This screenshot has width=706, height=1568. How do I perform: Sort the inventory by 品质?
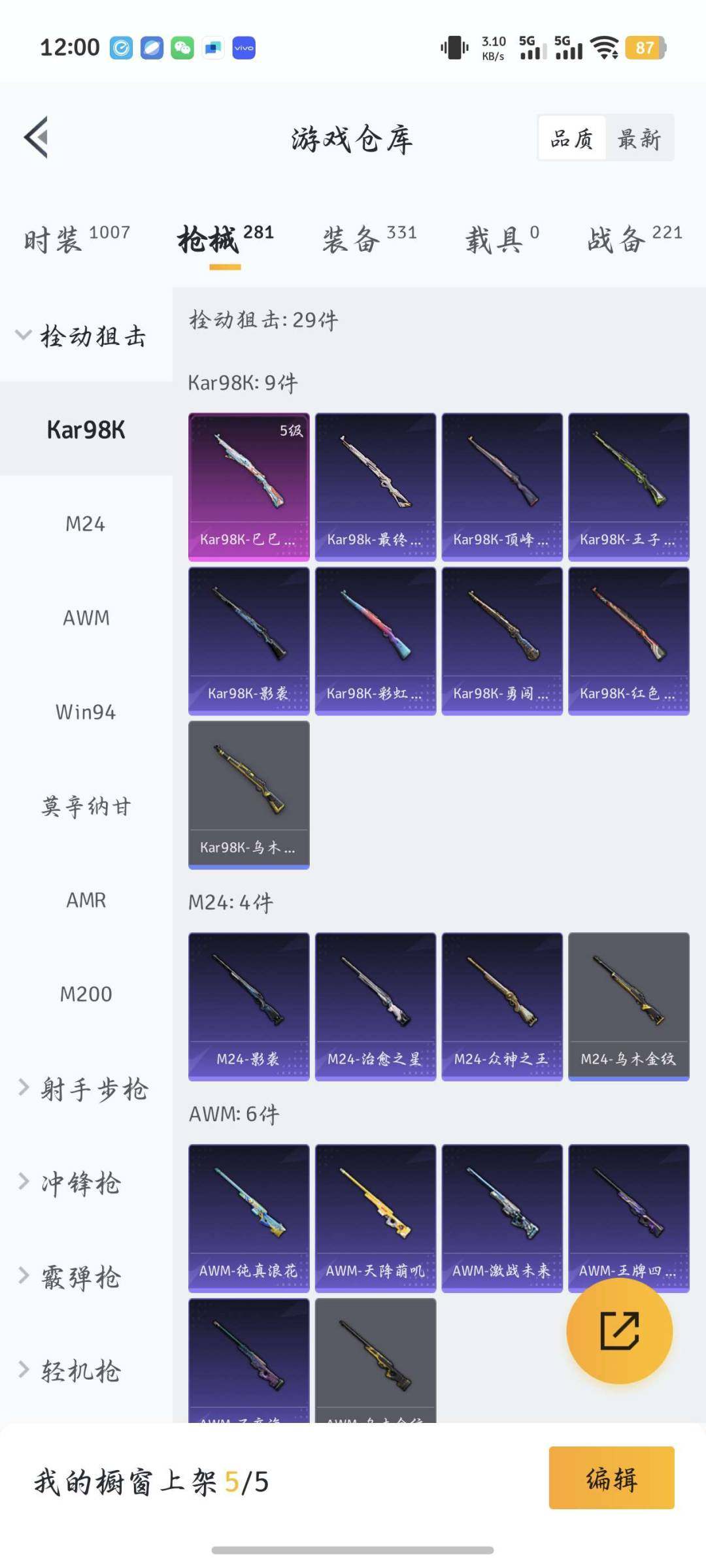click(x=572, y=139)
